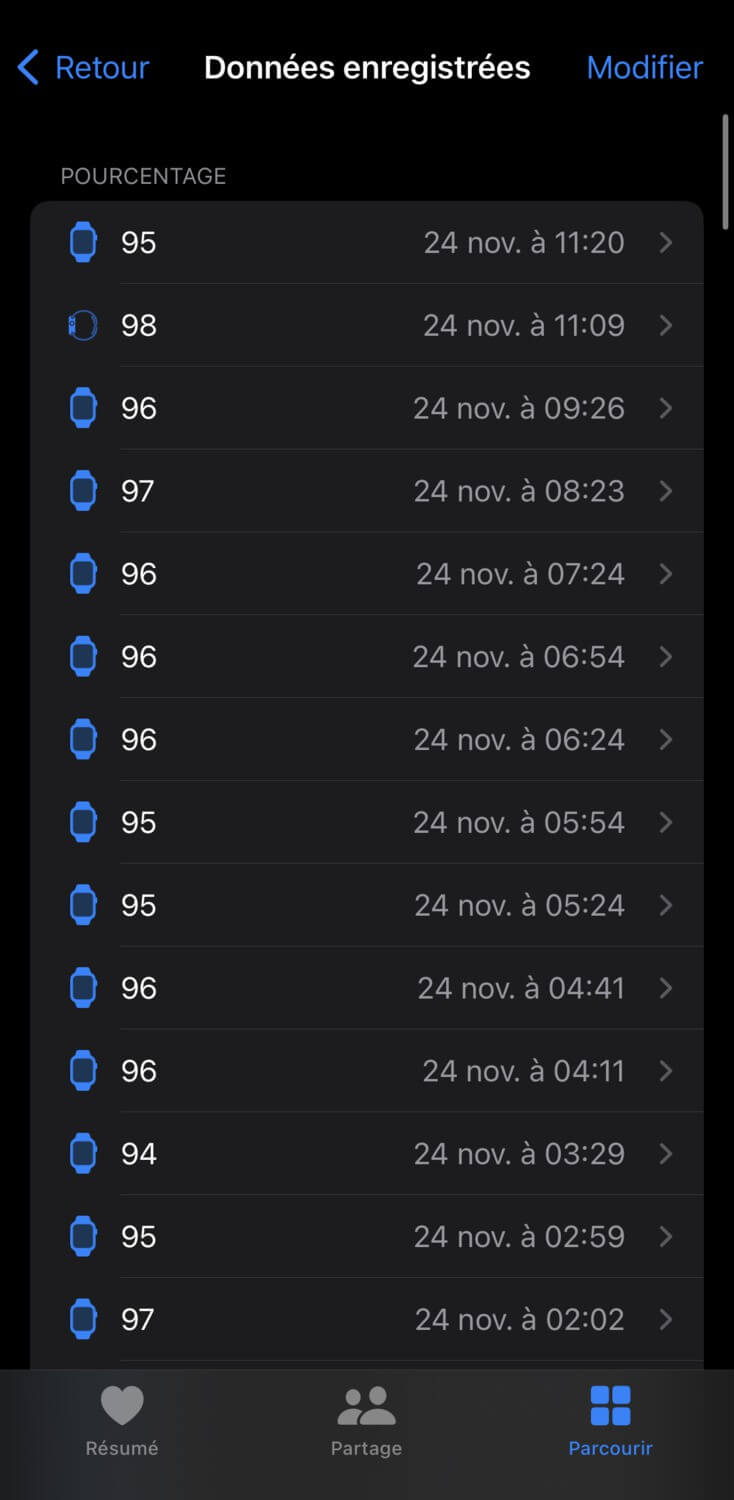This screenshot has height=1500, width=734.
Task: Open the 97 reading from 02:02
Action: pyautogui.click(x=367, y=1321)
